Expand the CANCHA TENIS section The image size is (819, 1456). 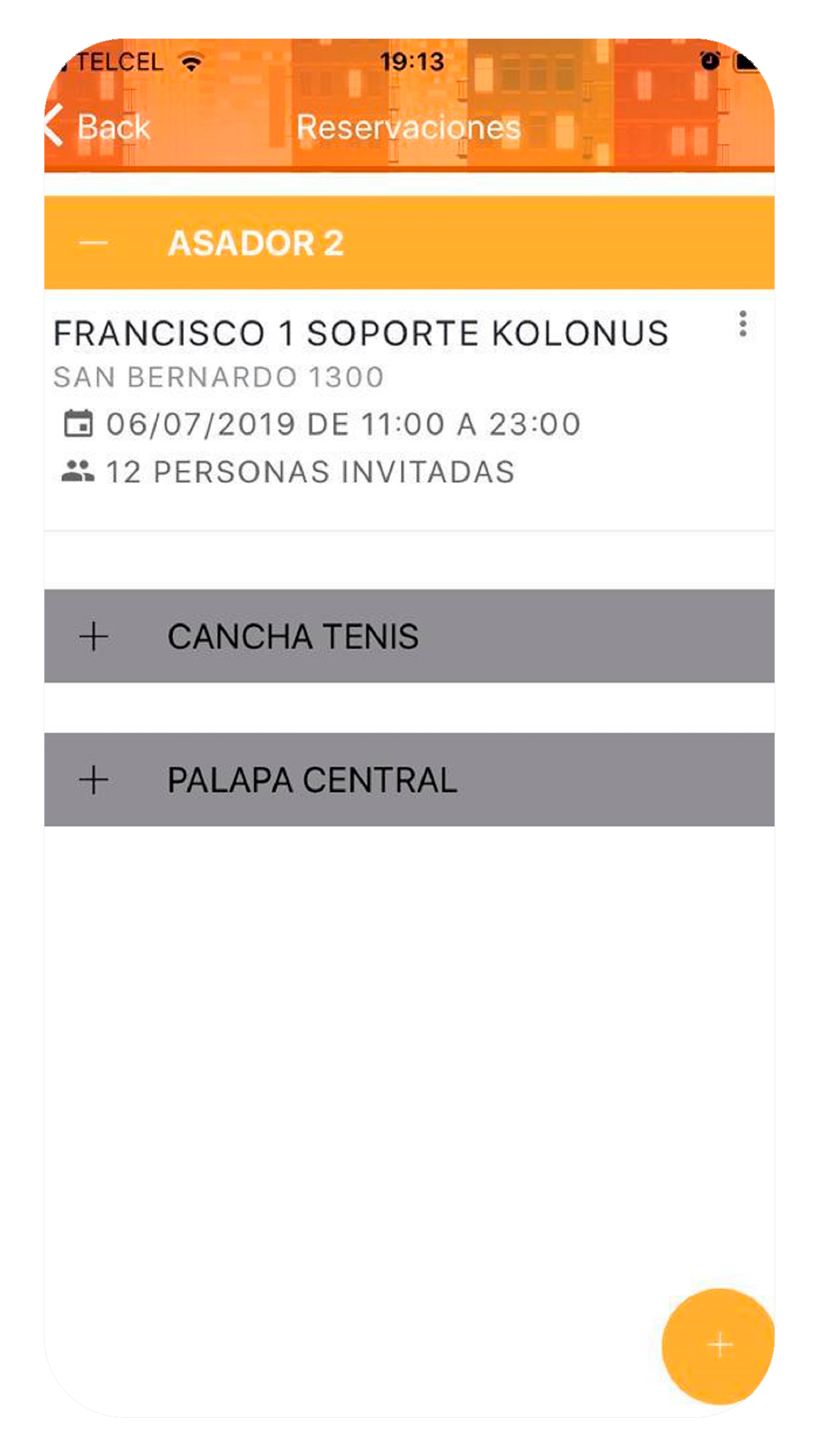[x=409, y=636]
